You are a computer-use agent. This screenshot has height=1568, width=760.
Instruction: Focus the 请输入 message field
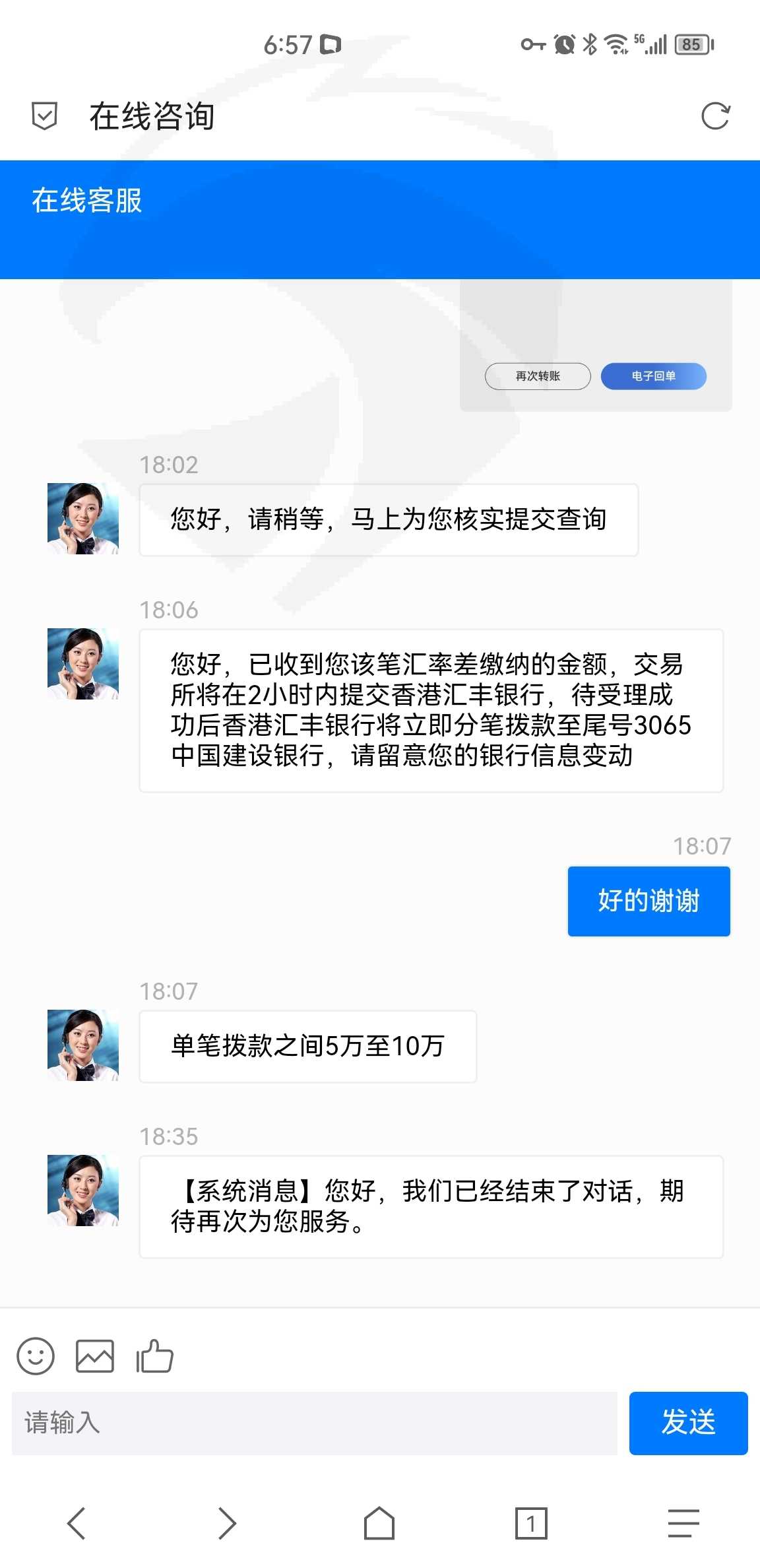coord(315,1423)
